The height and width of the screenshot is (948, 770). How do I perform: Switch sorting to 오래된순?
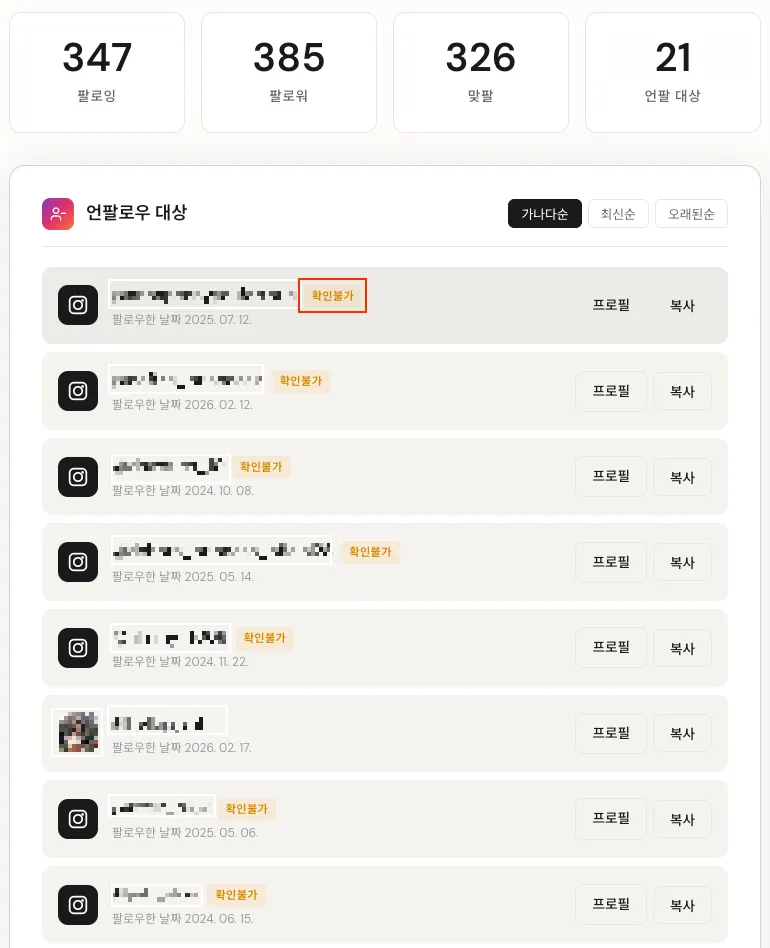tap(691, 213)
